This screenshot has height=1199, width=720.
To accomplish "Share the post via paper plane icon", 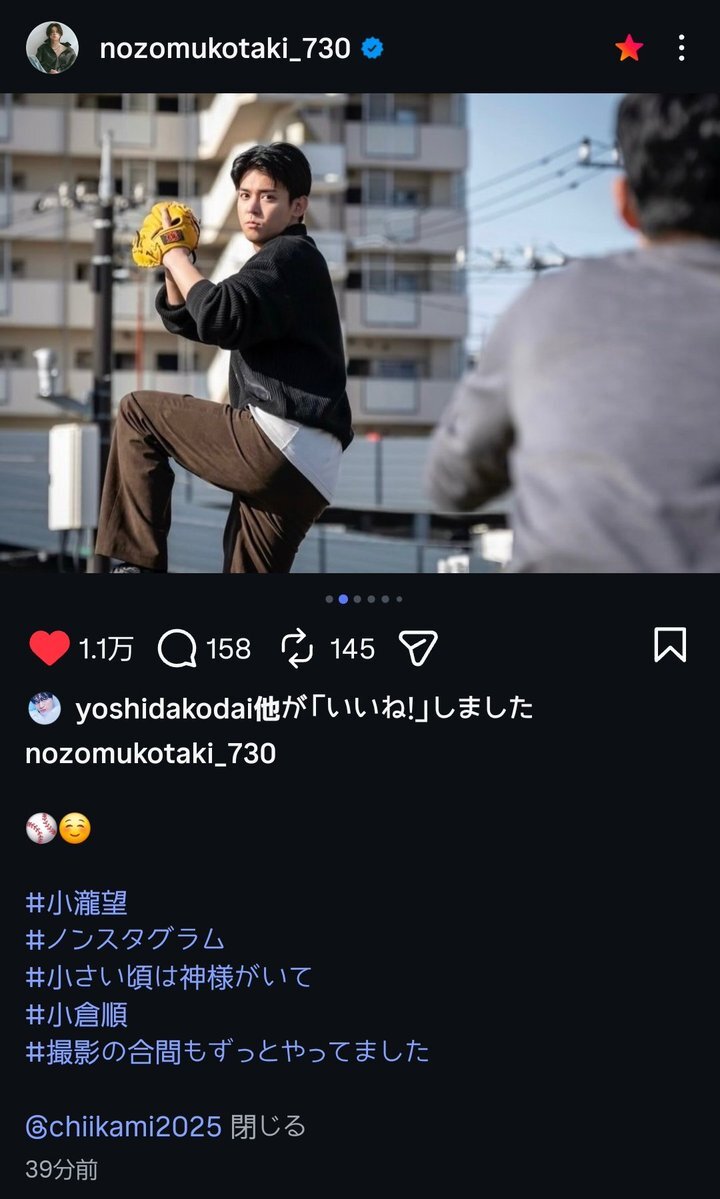I will tap(418, 648).
